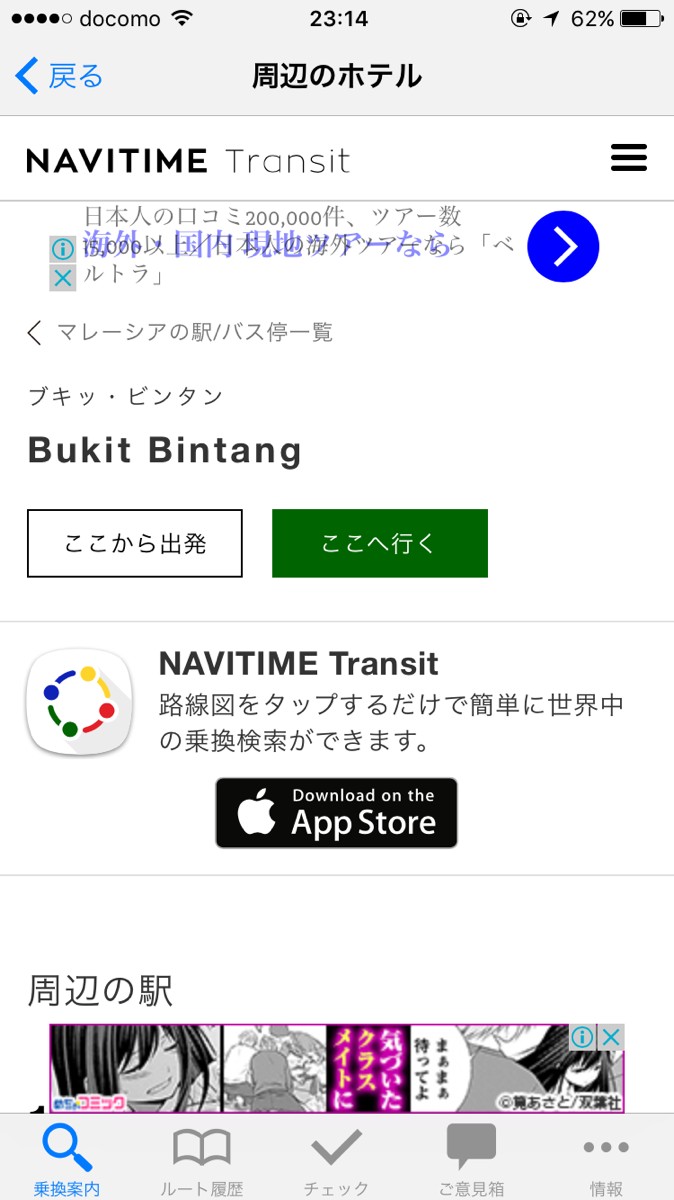Open the ad's blue arrow button
Viewport: 674px width, 1200px height.
click(563, 246)
